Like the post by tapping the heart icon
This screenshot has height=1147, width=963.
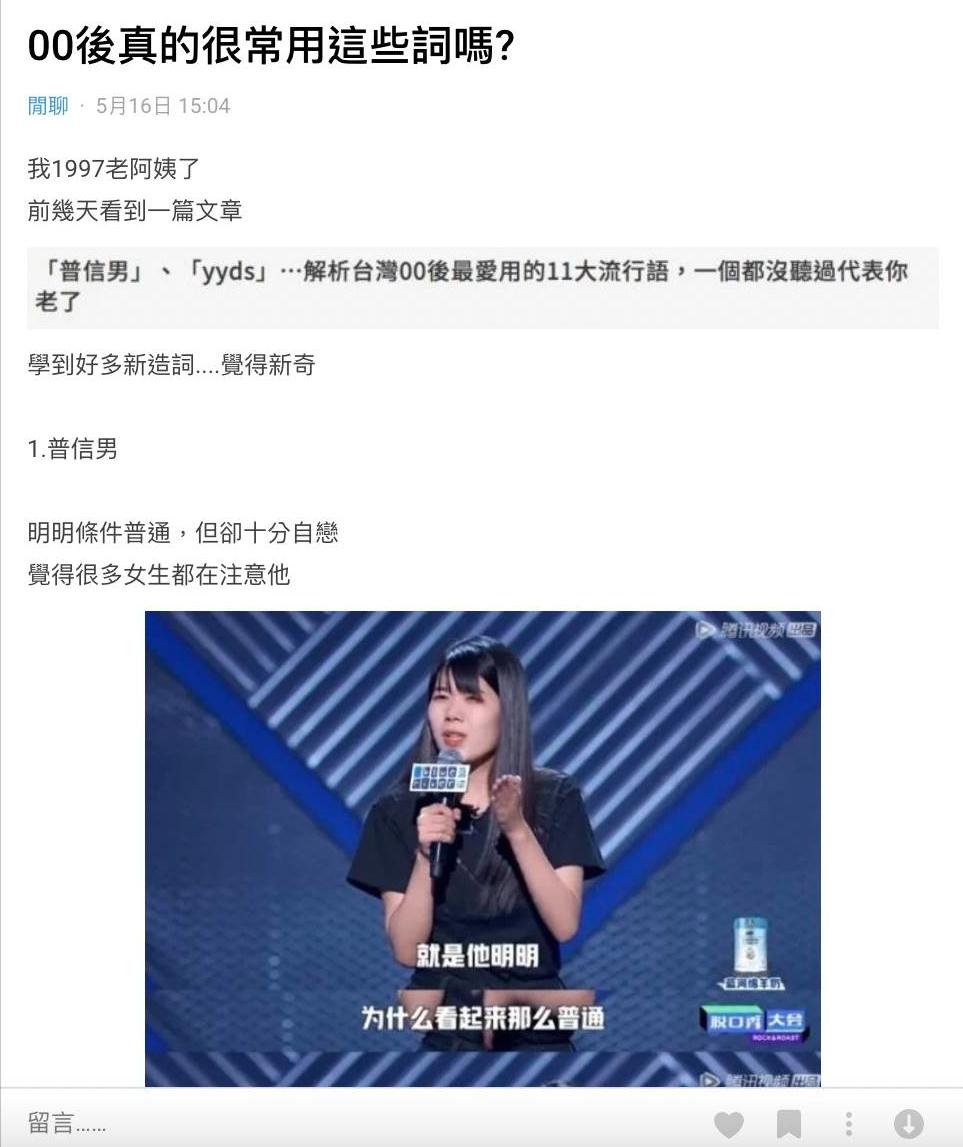point(731,1125)
